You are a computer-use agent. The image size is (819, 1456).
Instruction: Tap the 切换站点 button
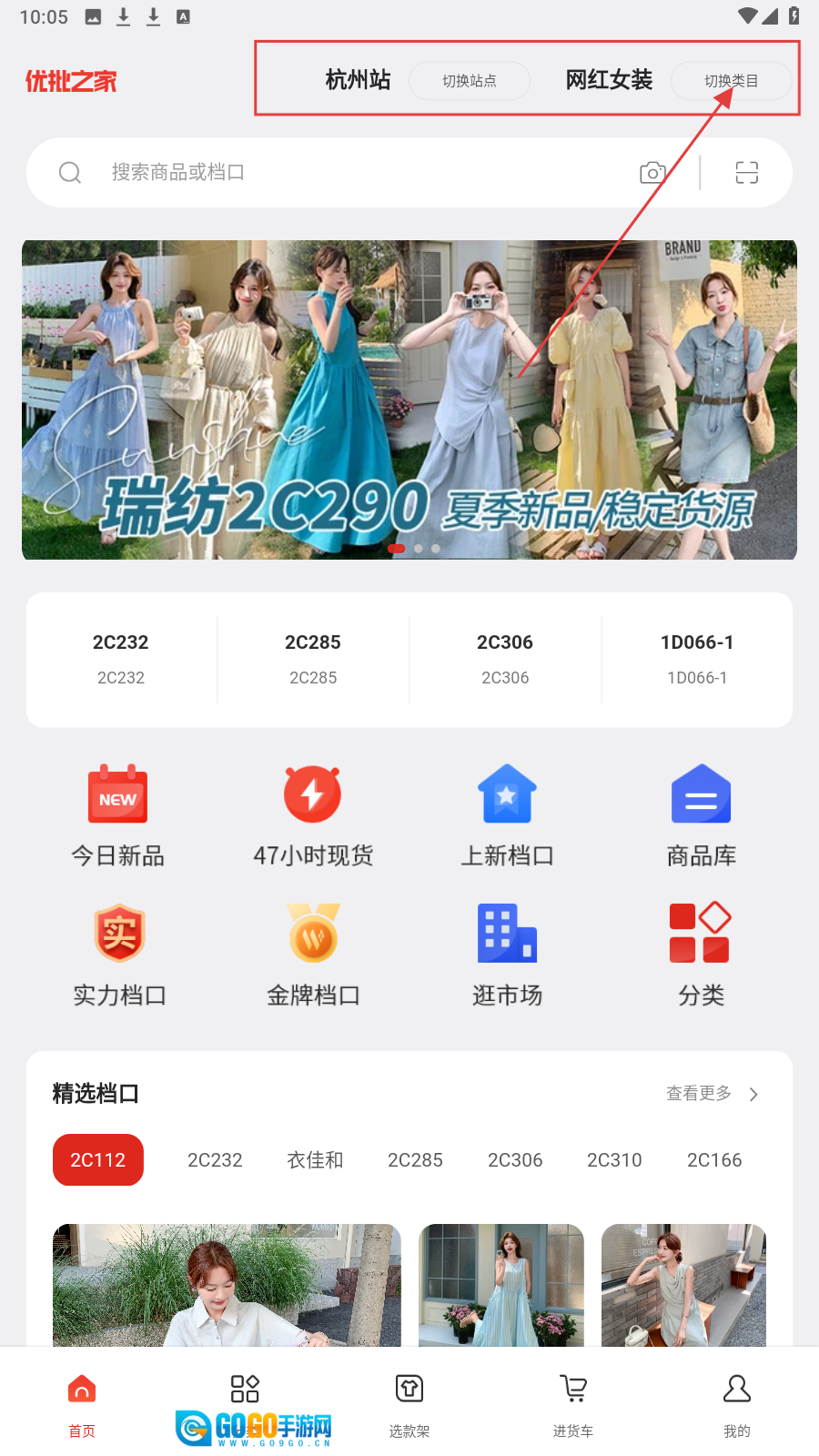469,81
